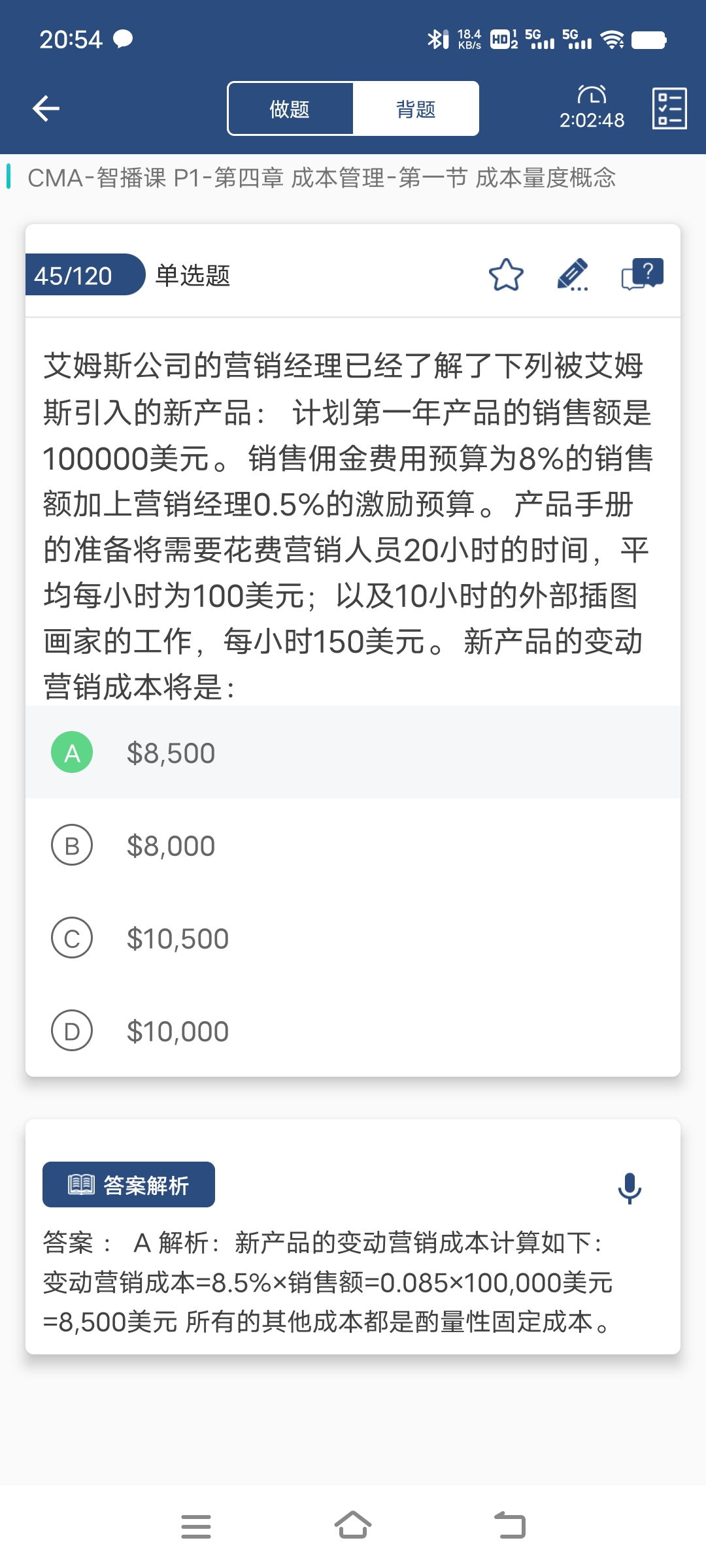Favorite this question with the star

(x=506, y=275)
